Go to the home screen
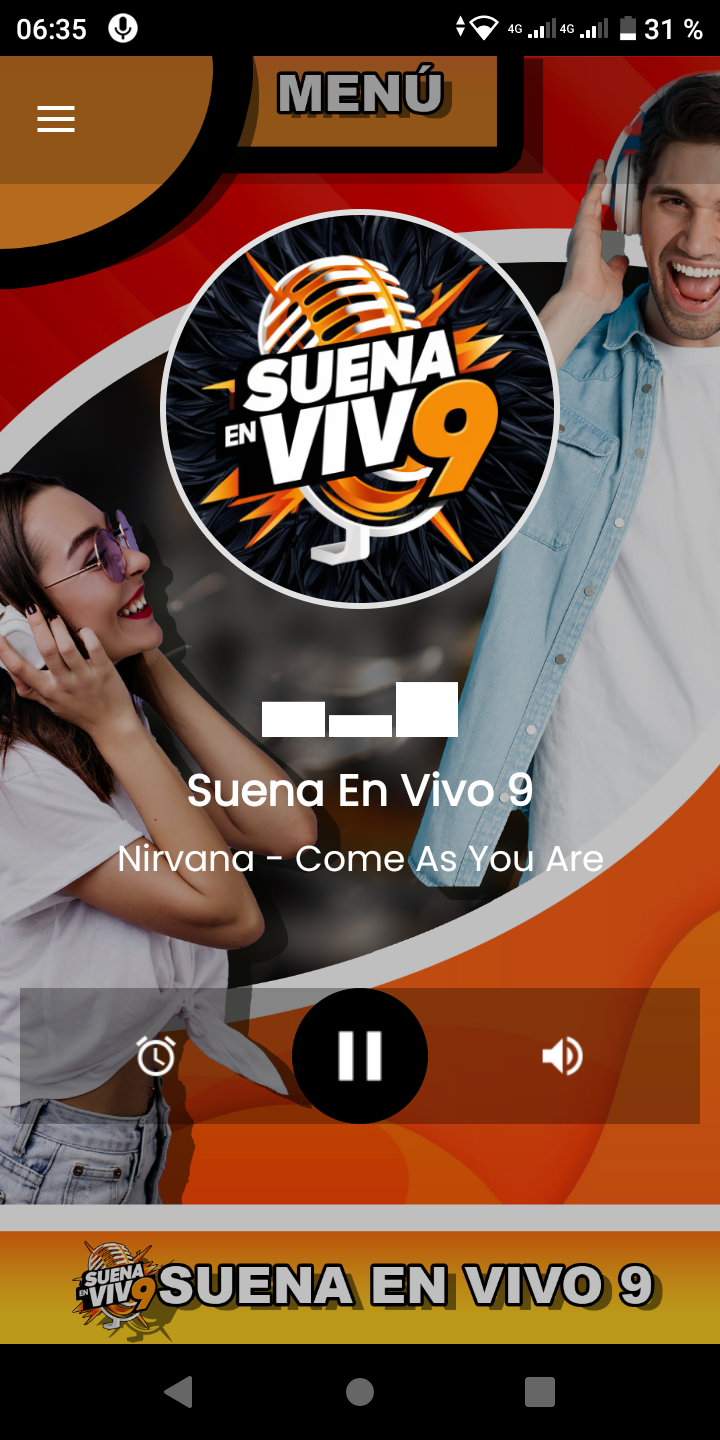 (x=360, y=1391)
